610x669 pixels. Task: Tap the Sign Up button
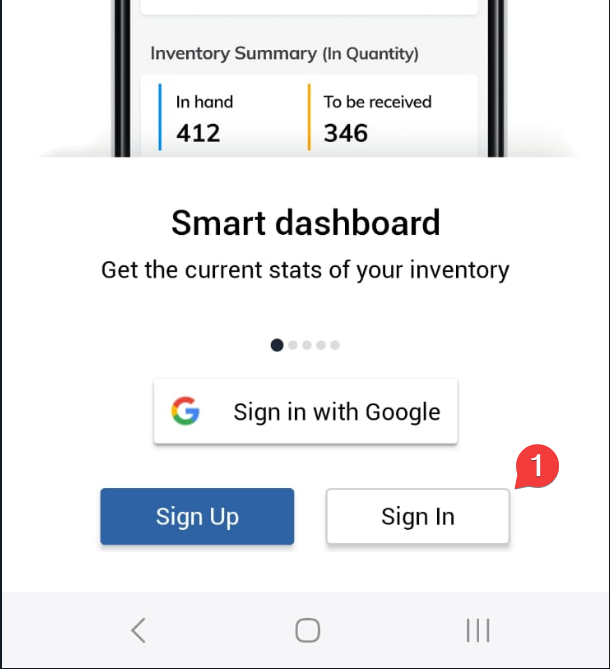click(x=197, y=516)
